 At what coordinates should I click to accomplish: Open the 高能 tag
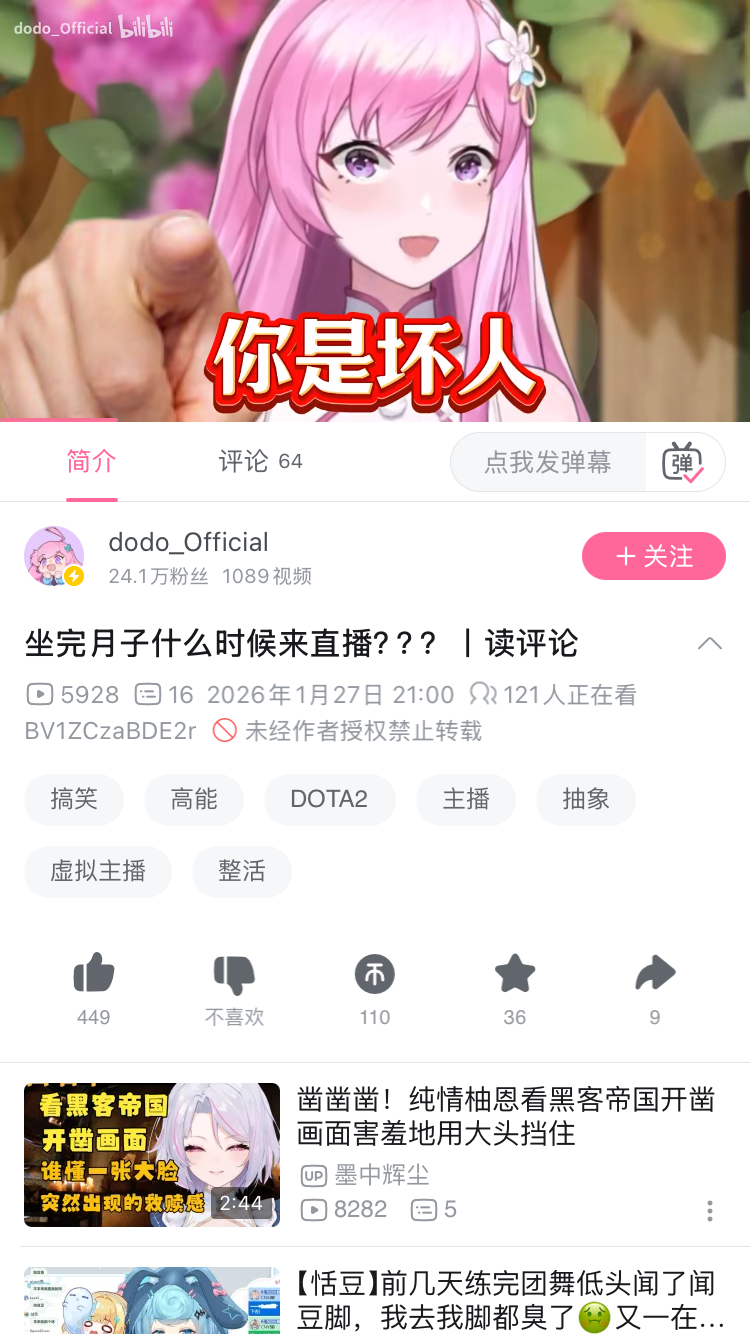click(x=193, y=799)
